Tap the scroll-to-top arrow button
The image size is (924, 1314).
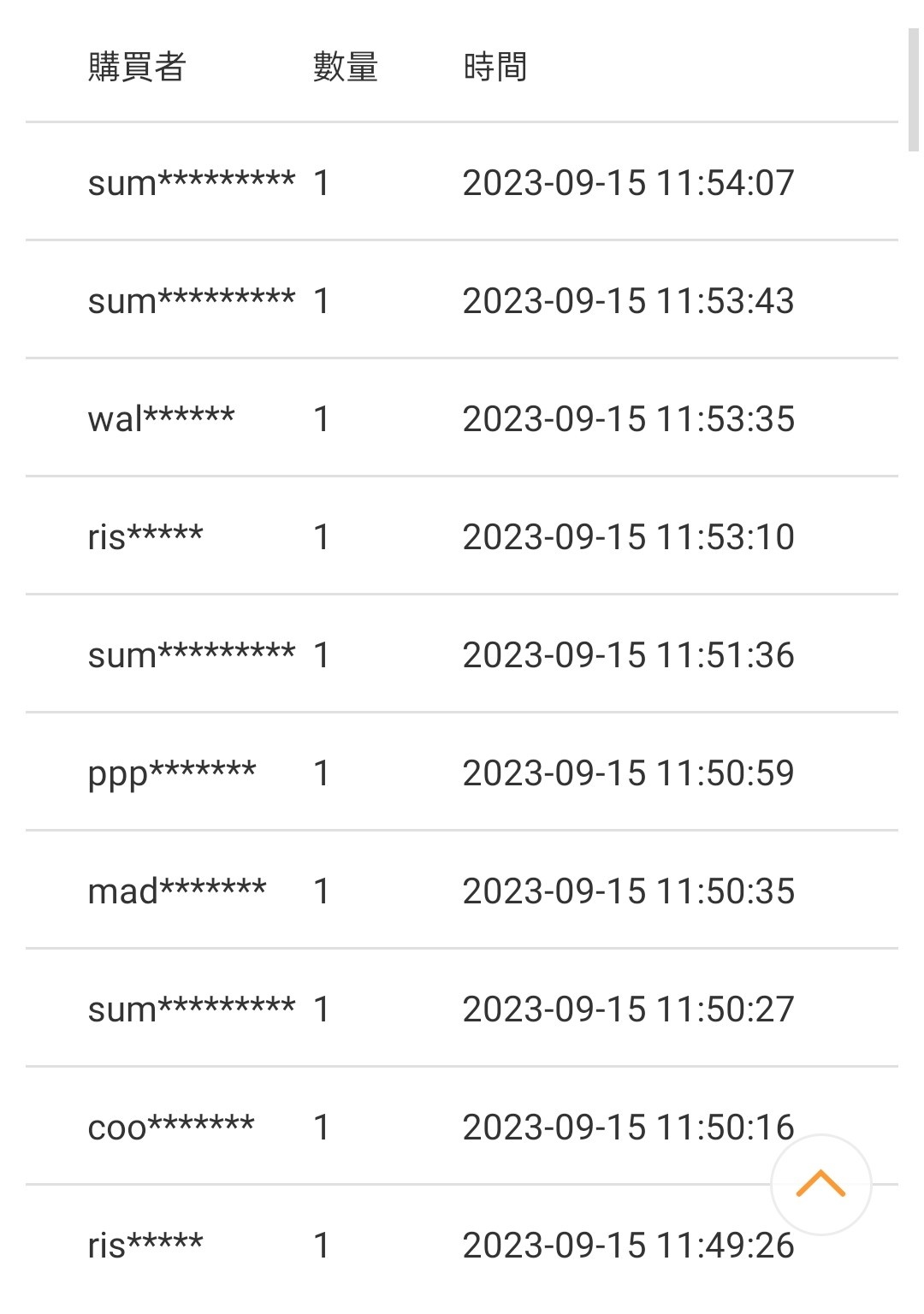820,1184
